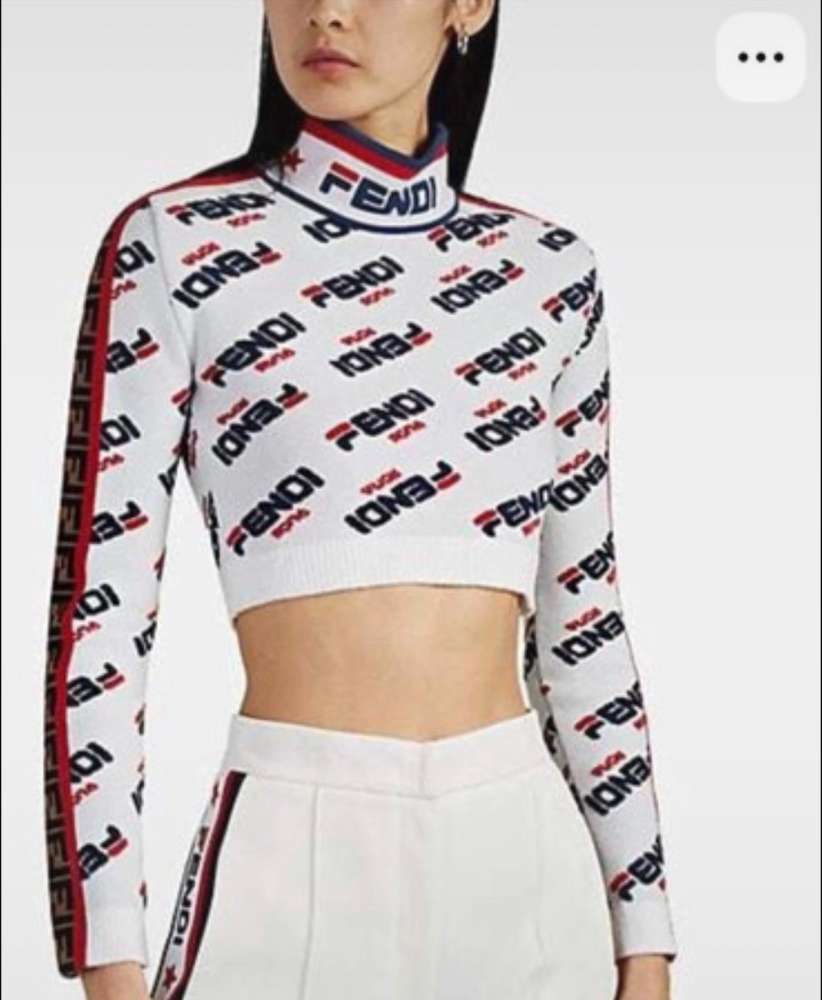Select the more actions icon above the photo
Viewport: 822px width, 1000px height.
tap(761, 55)
